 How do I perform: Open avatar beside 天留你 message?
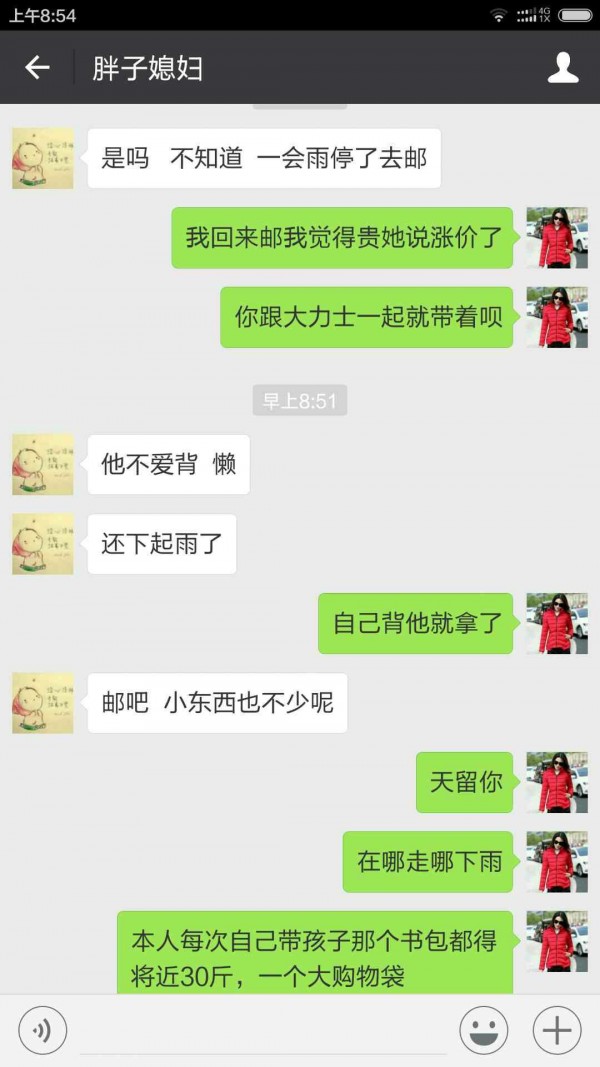pyautogui.click(x=557, y=782)
